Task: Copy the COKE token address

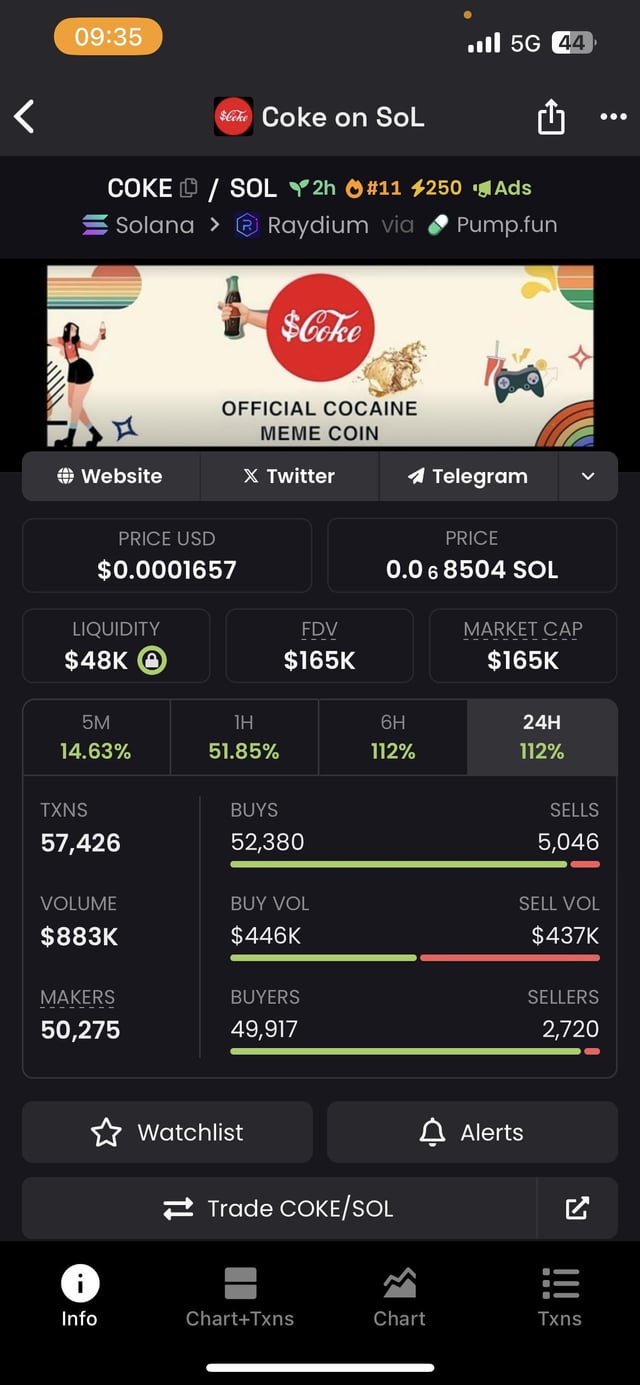Action: click(x=189, y=188)
